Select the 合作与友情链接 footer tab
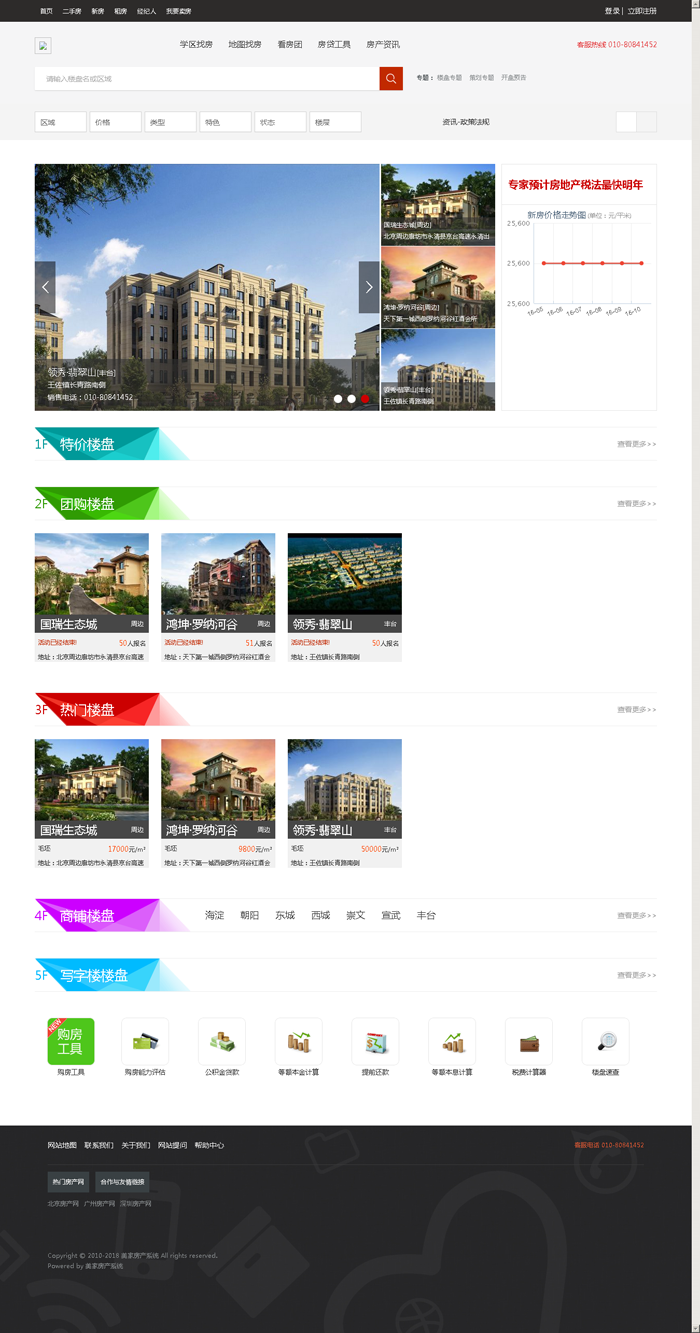The width and height of the screenshot is (700, 1333). (x=122, y=1182)
